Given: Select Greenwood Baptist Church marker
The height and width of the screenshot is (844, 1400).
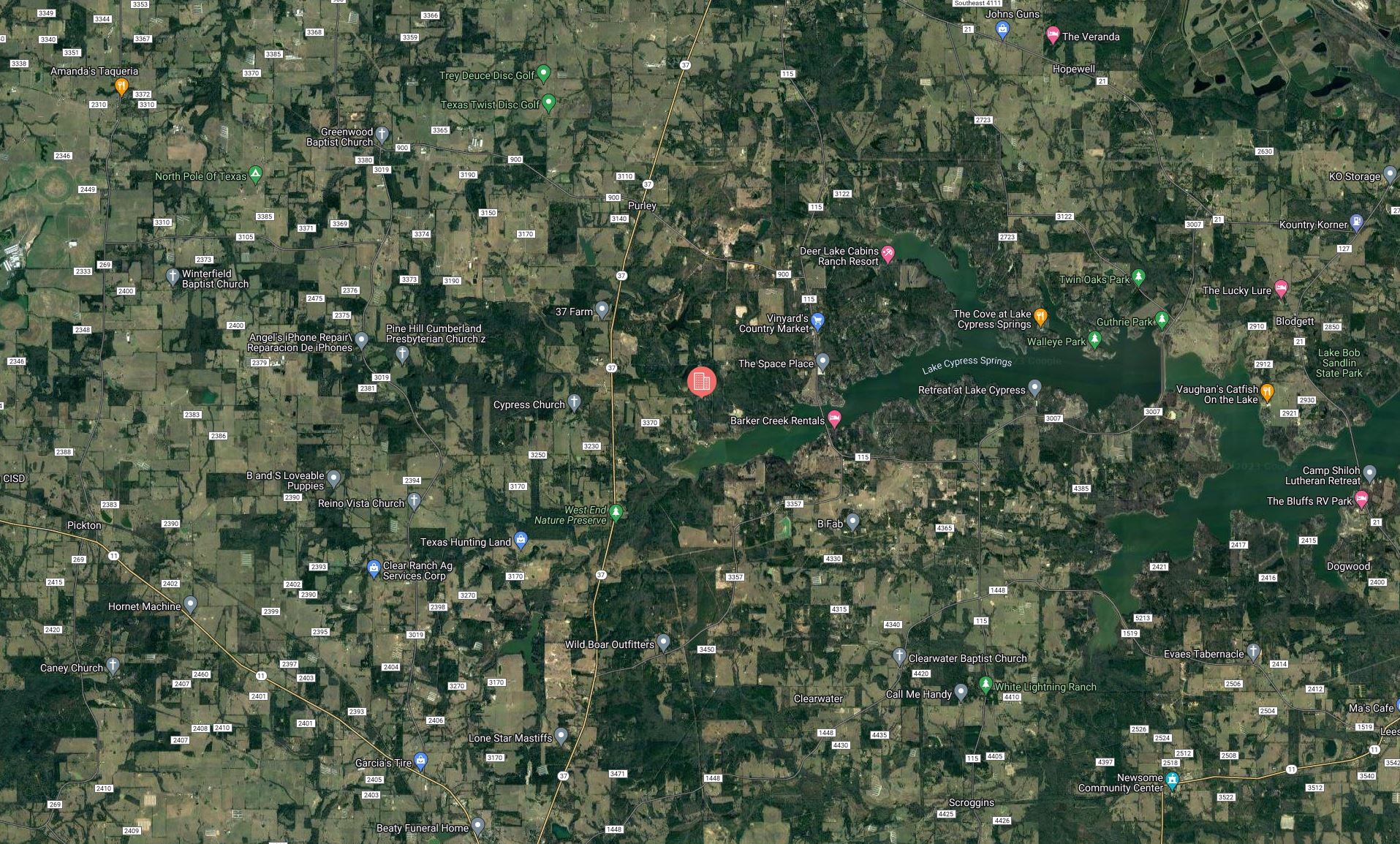Looking at the screenshot, I should coord(382,135).
